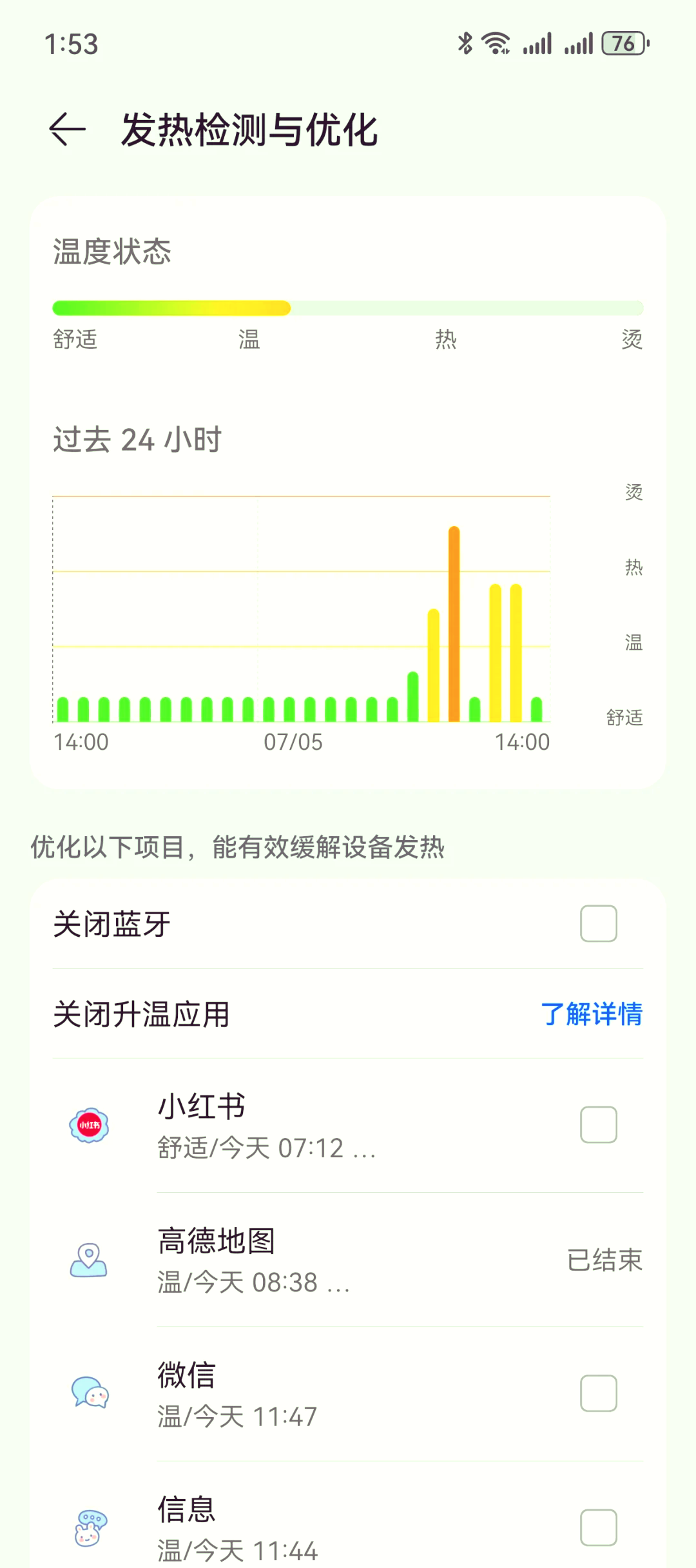Tick the 关闭蓝牙 checkbox
This screenshot has height=1568, width=696.
(x=598, y=923)
